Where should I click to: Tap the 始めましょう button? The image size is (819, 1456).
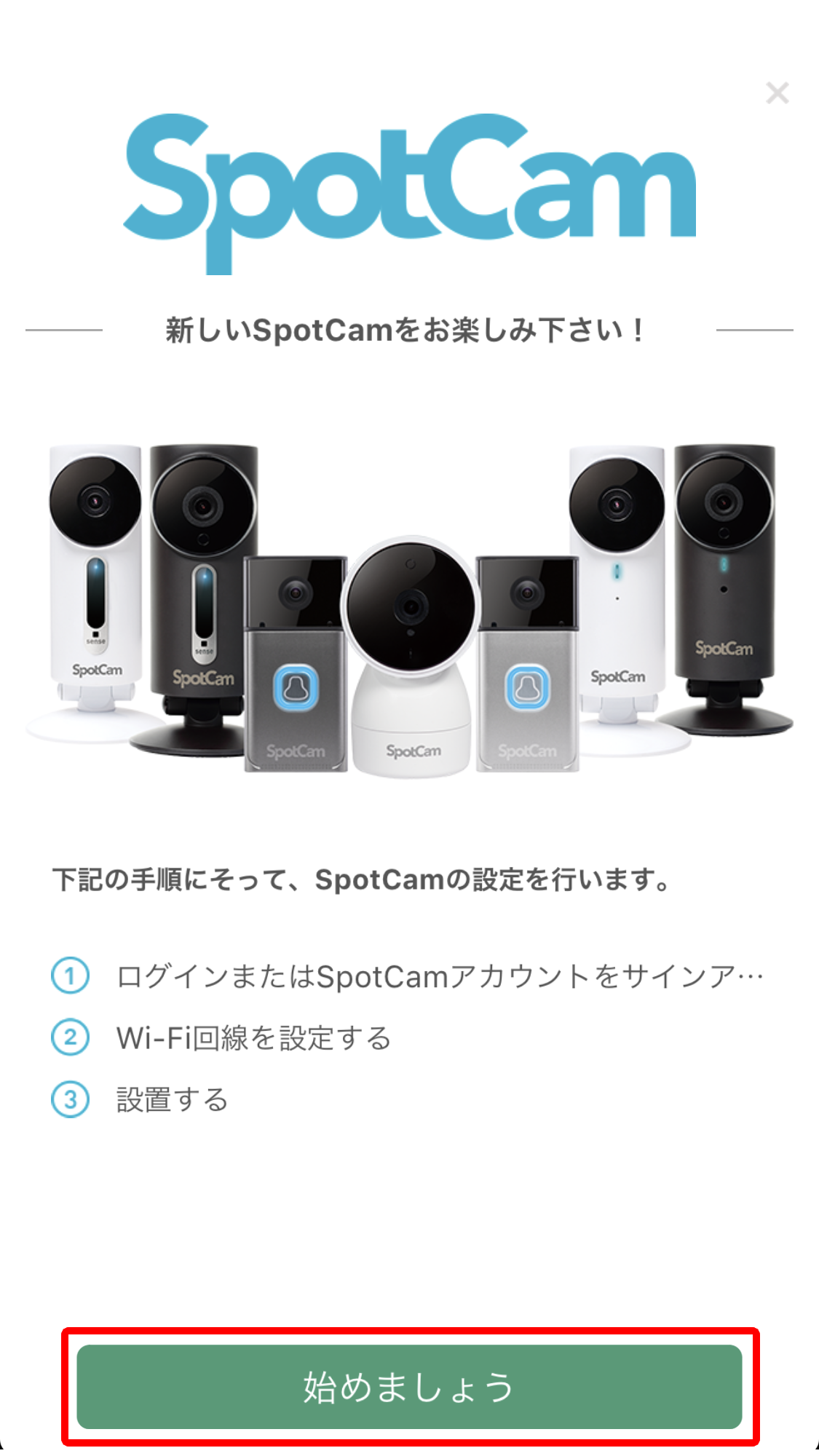tap(409, 1387)
